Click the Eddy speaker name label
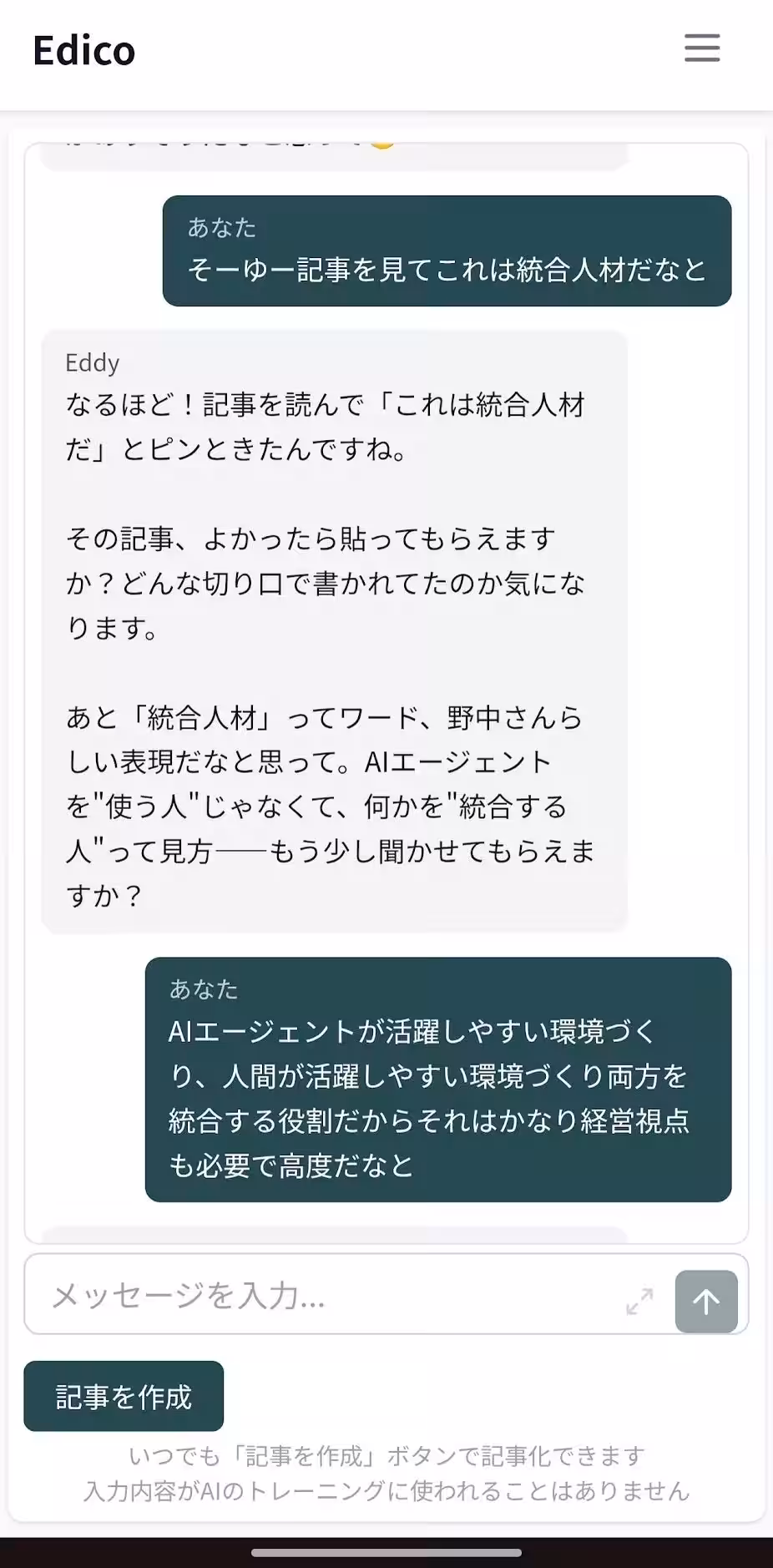Viewport: 773px width, 1568px height. pos(92,363)
